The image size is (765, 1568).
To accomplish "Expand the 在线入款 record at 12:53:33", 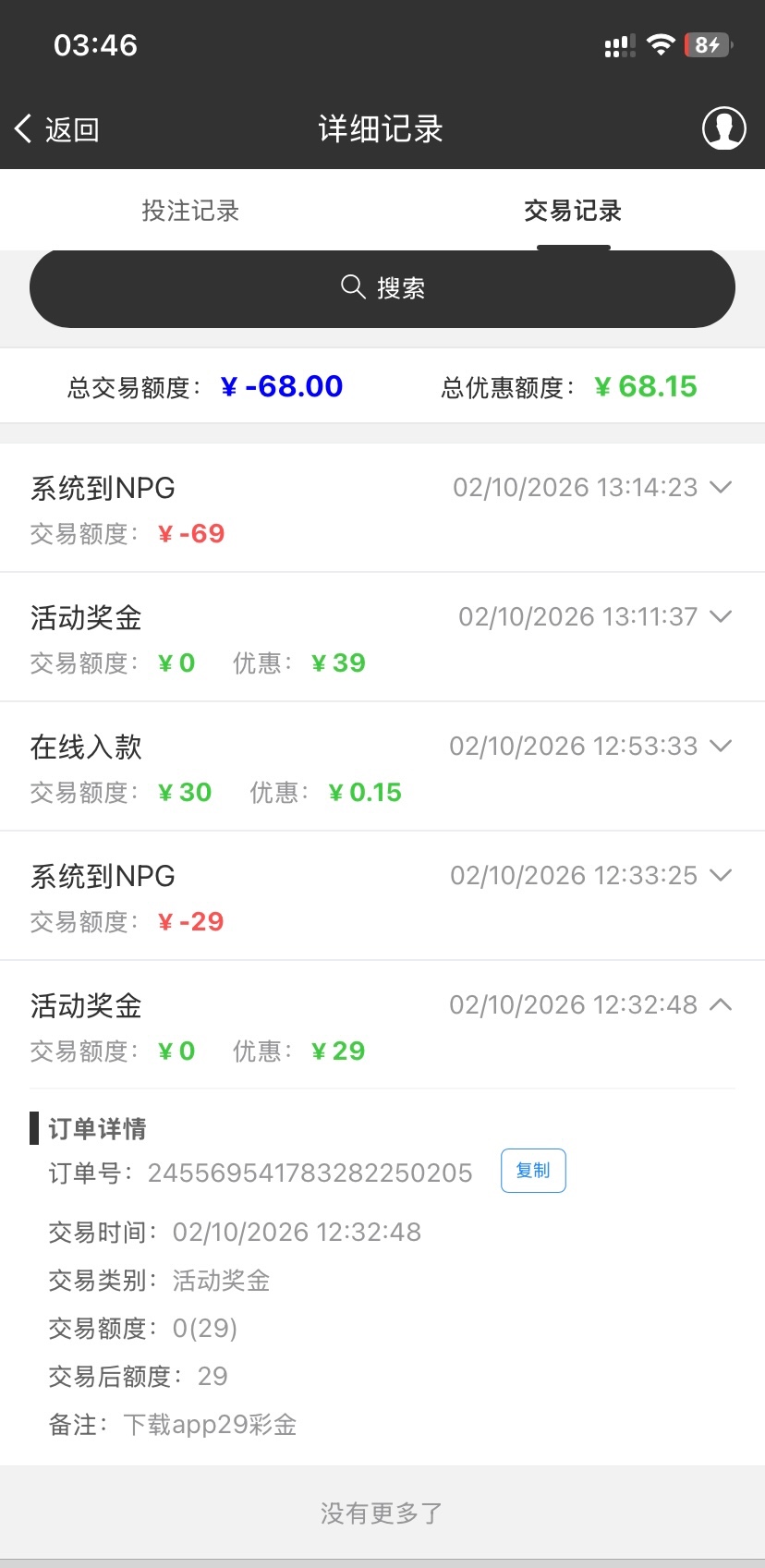I will [x=721, y=746].
